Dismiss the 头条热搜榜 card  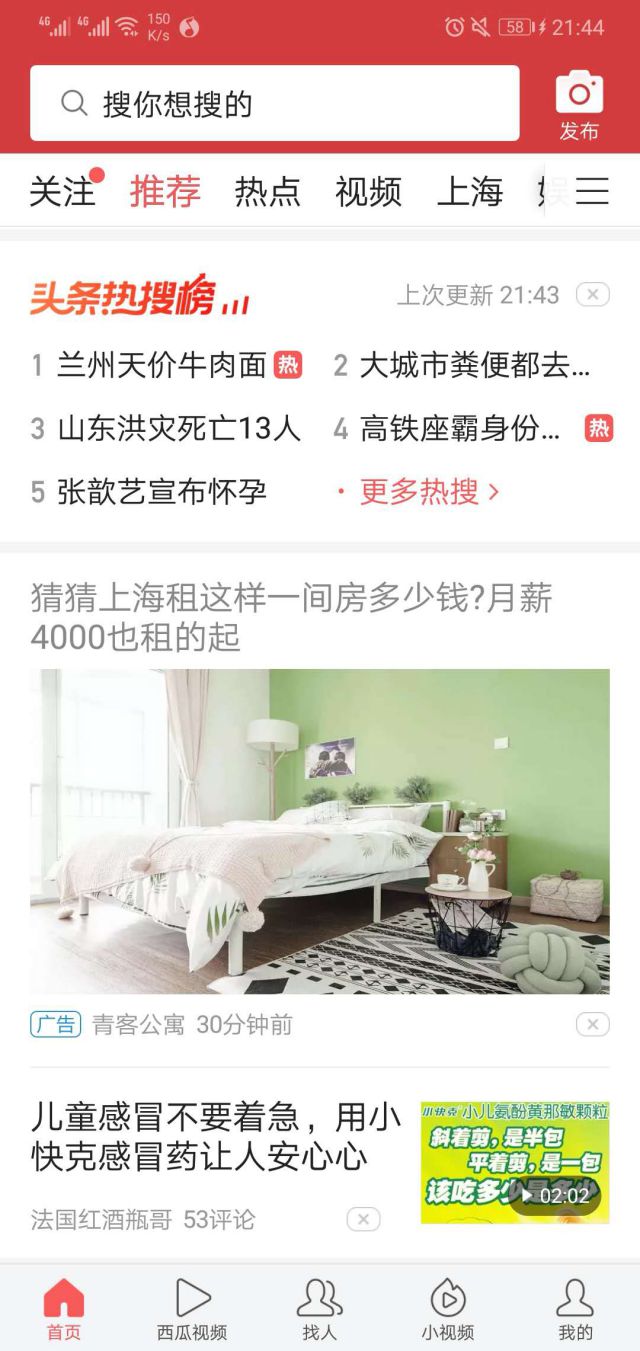[x=593, y=295]
